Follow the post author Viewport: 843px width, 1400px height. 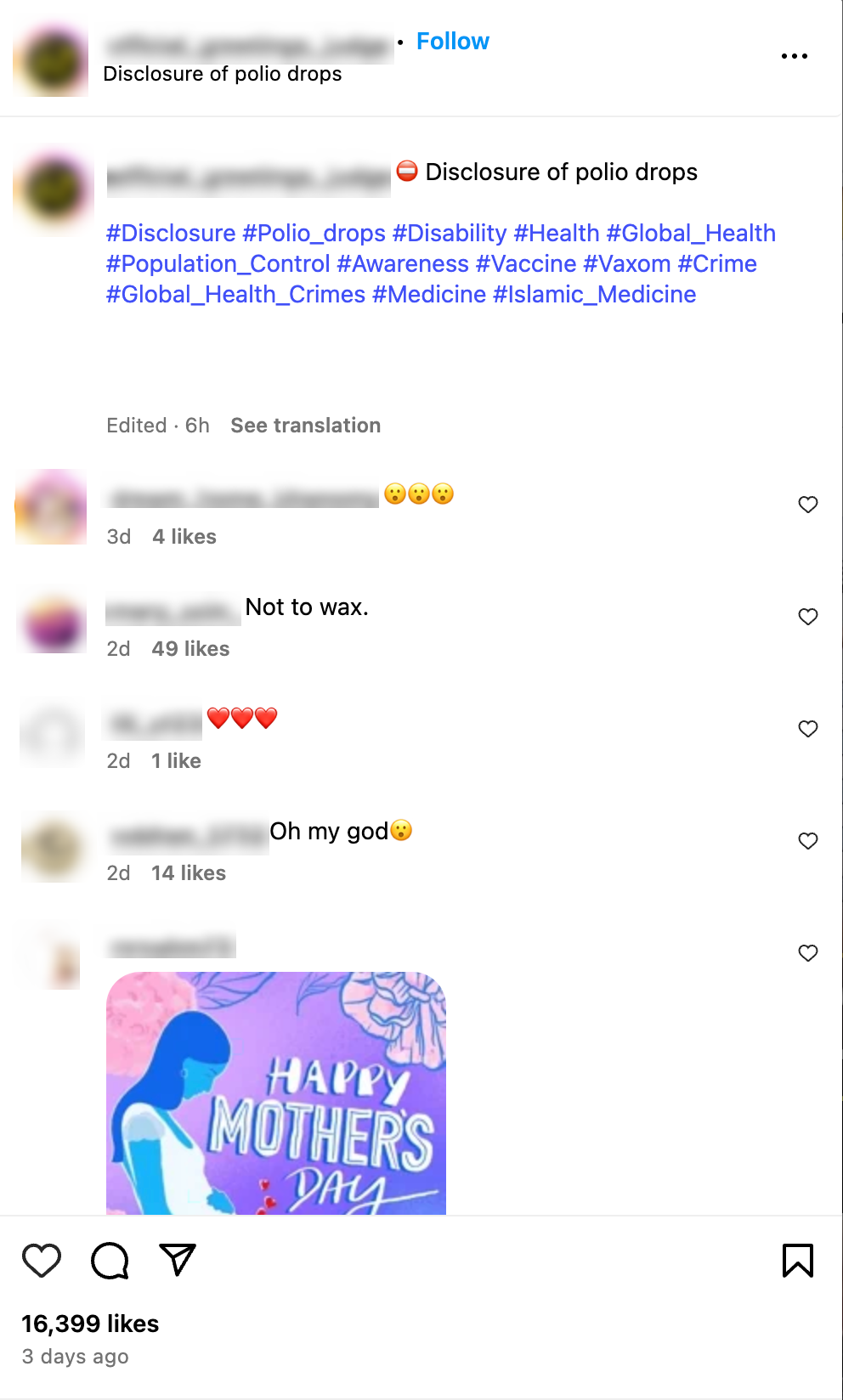pyautogui.click(x=452, y=42)
